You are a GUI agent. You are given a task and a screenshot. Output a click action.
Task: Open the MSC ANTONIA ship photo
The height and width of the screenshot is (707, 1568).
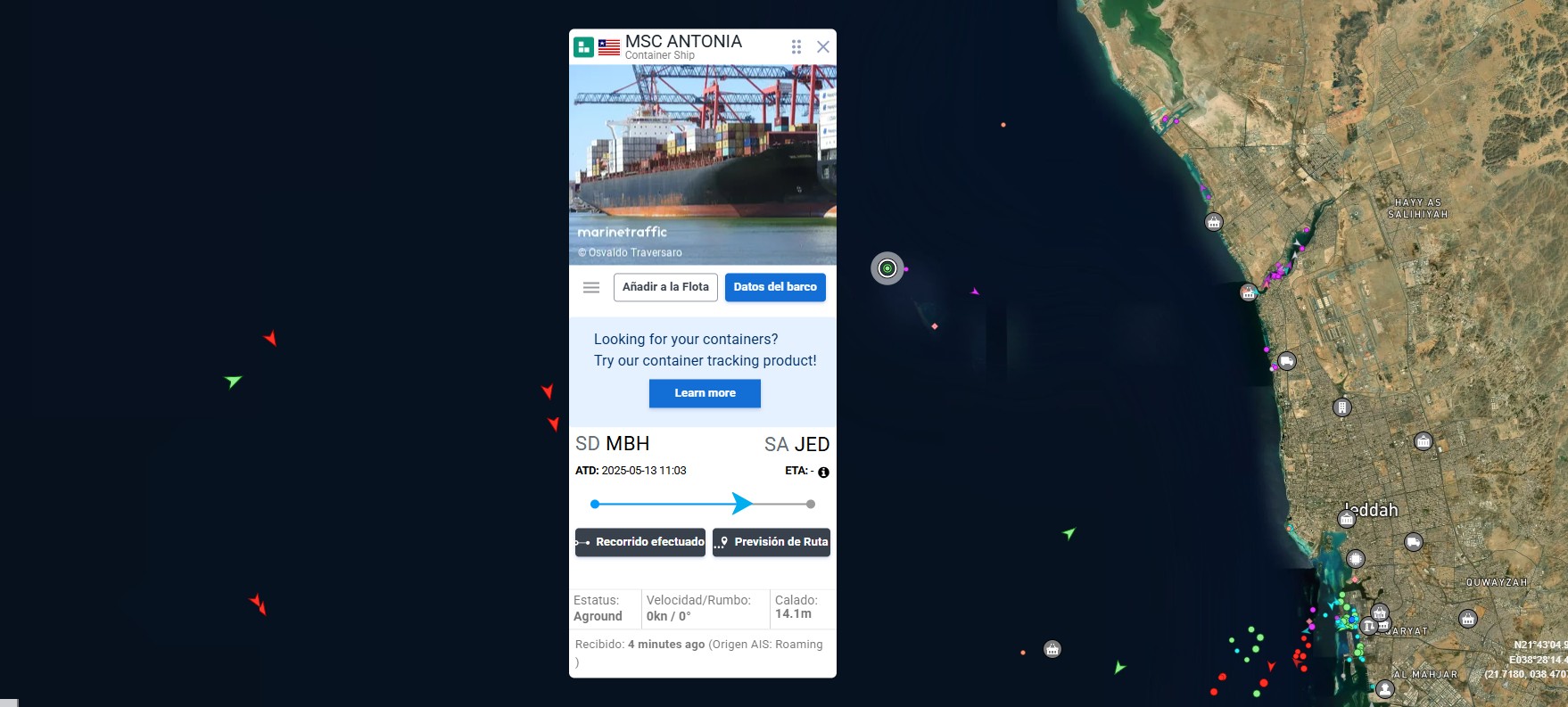tap(703, 165)
